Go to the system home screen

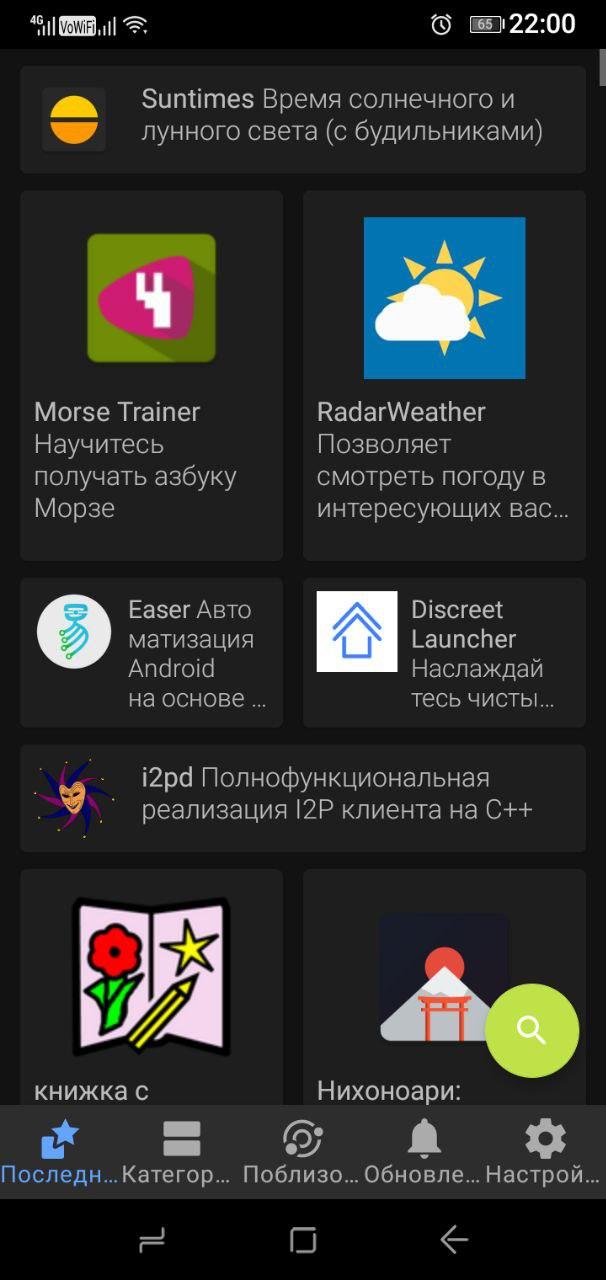302,1240
